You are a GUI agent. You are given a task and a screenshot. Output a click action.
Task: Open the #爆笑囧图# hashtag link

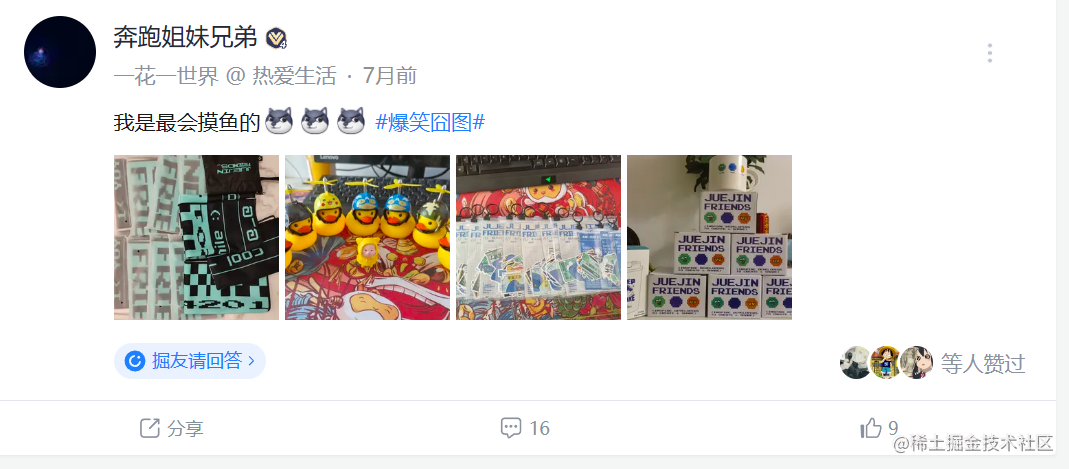[430, 123]
